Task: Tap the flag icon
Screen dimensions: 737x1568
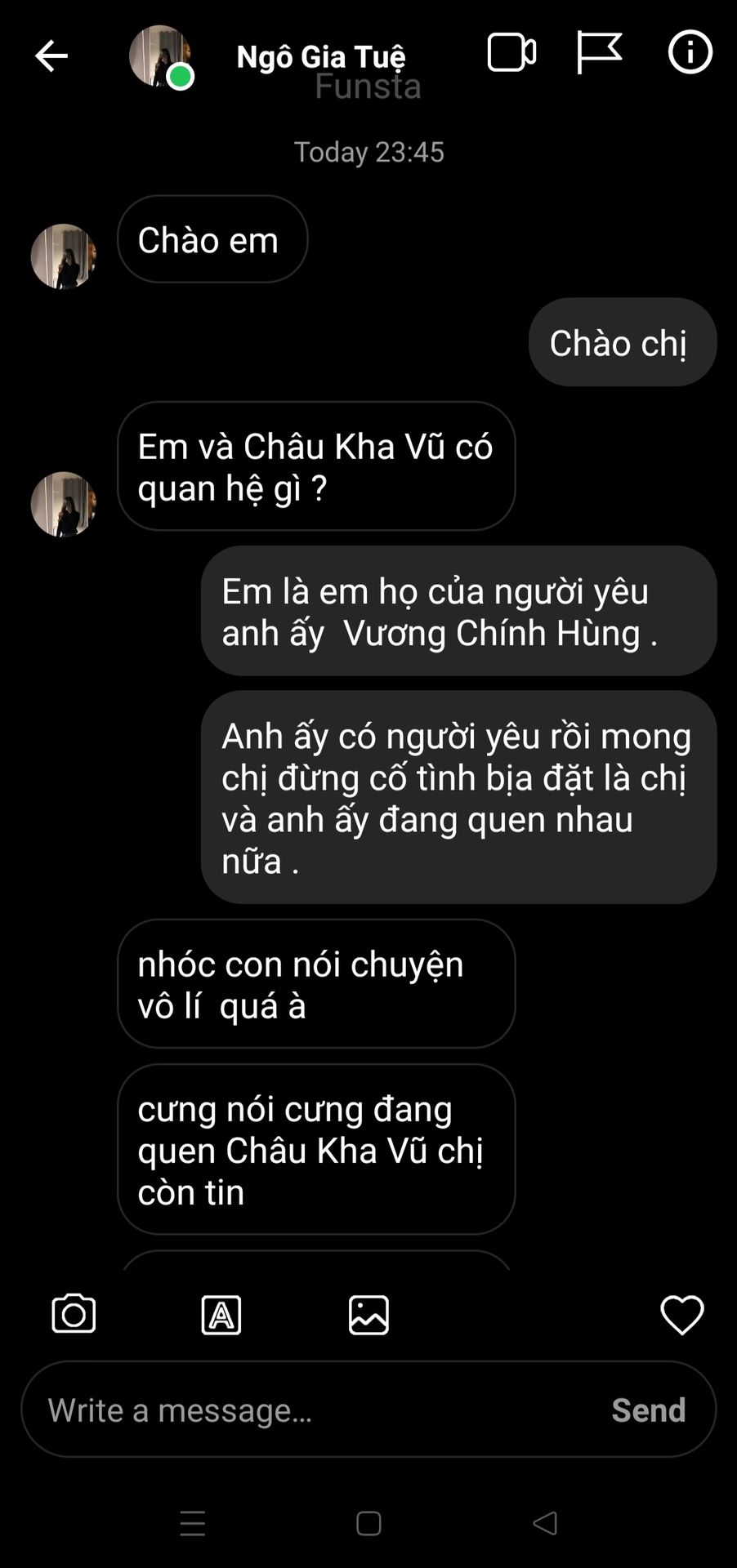Action: pos(599,53)
